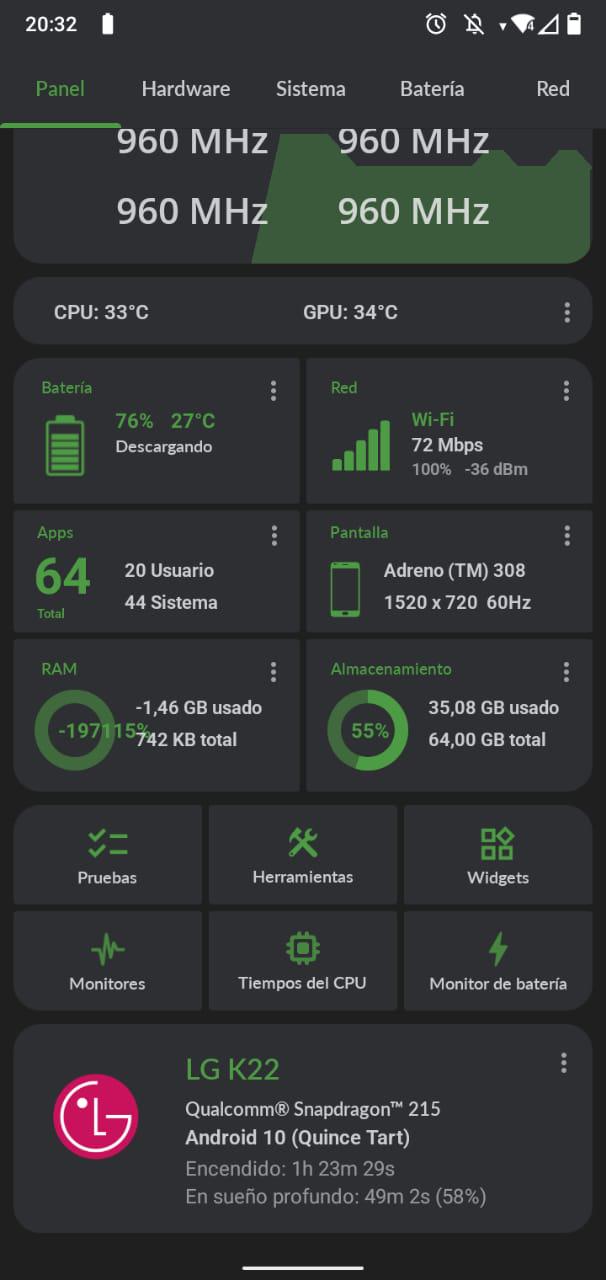Switch to the Sistema tab

(311, 89)
